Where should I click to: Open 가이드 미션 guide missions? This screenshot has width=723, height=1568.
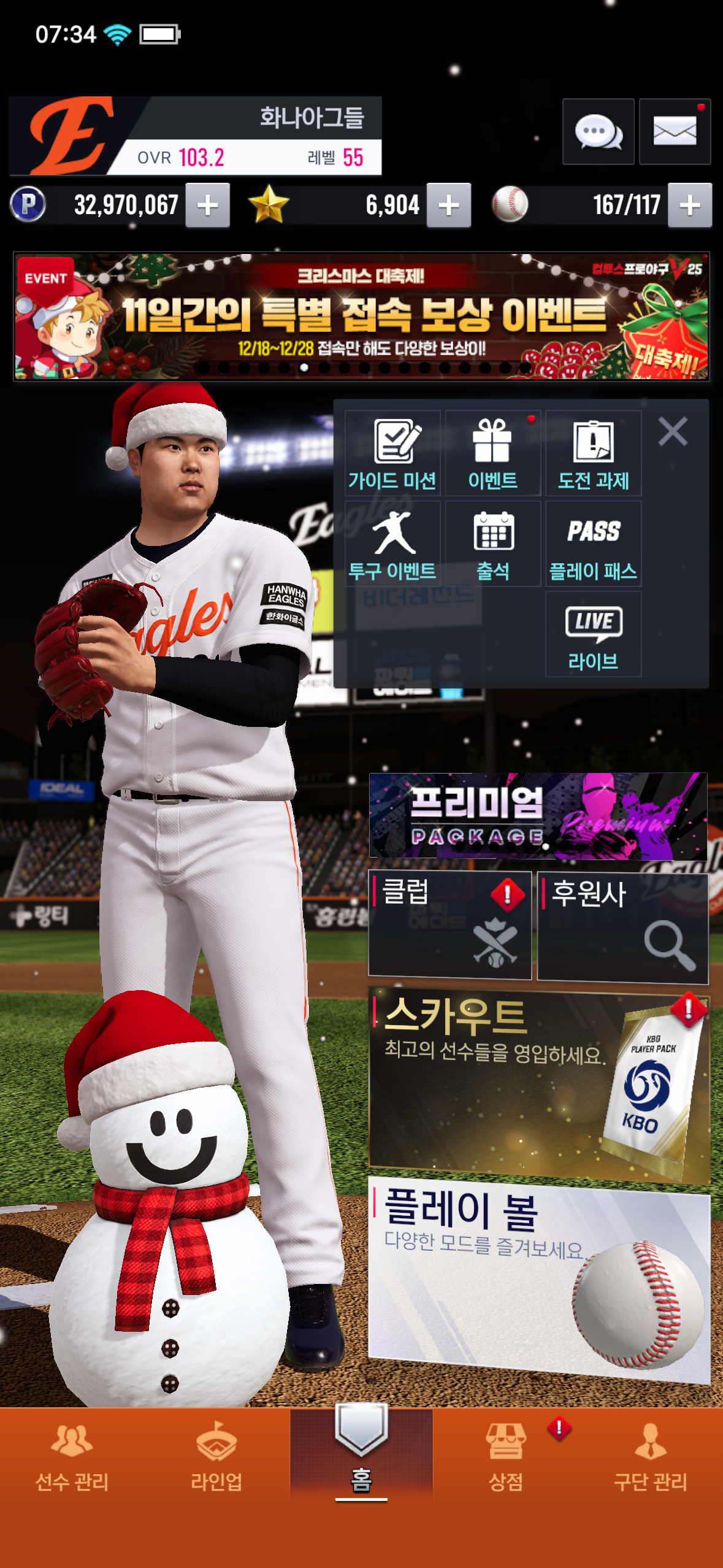pyautogui.click(x=392, y=454)
